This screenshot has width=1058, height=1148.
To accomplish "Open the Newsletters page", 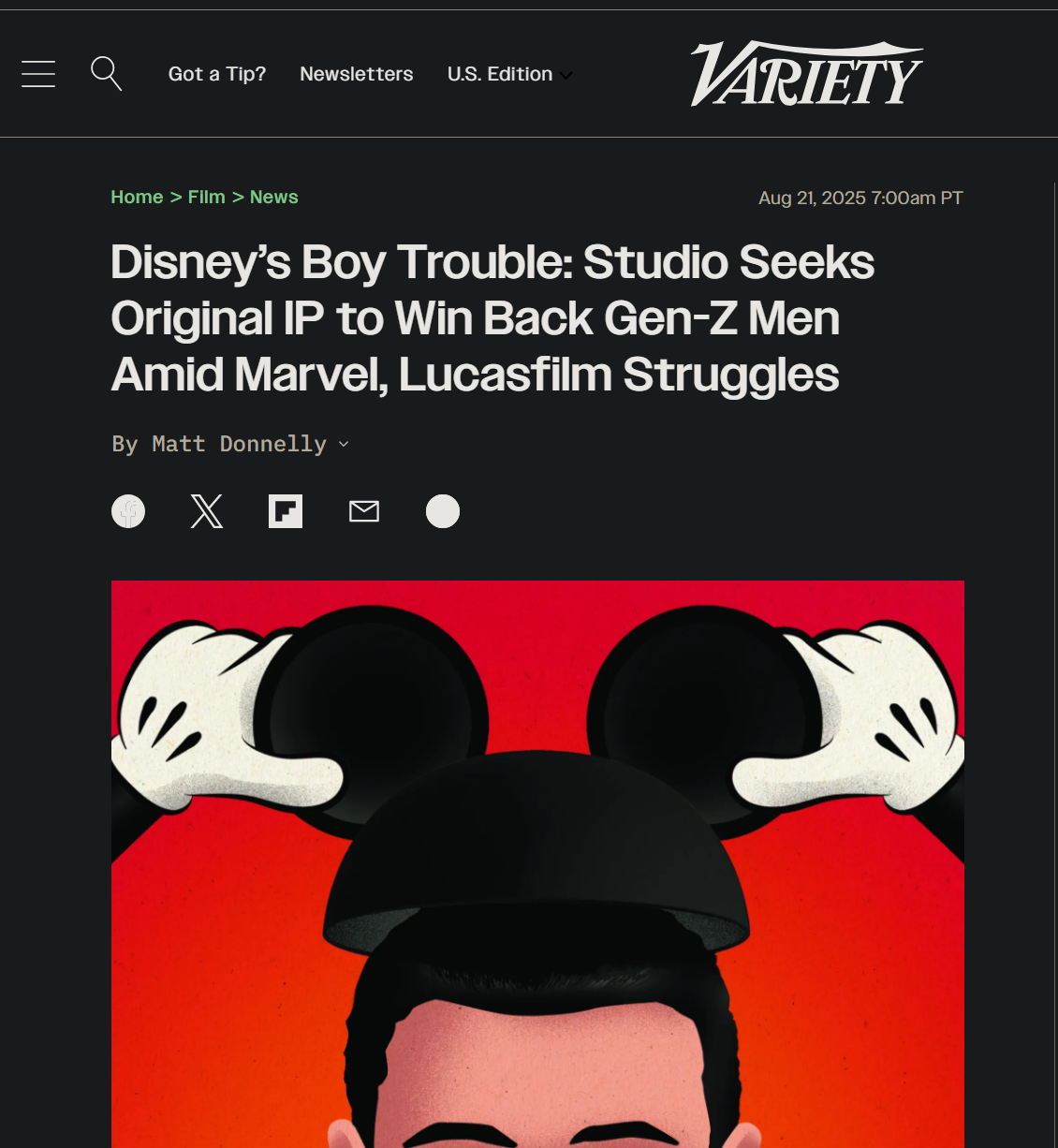I will [356, 74].
